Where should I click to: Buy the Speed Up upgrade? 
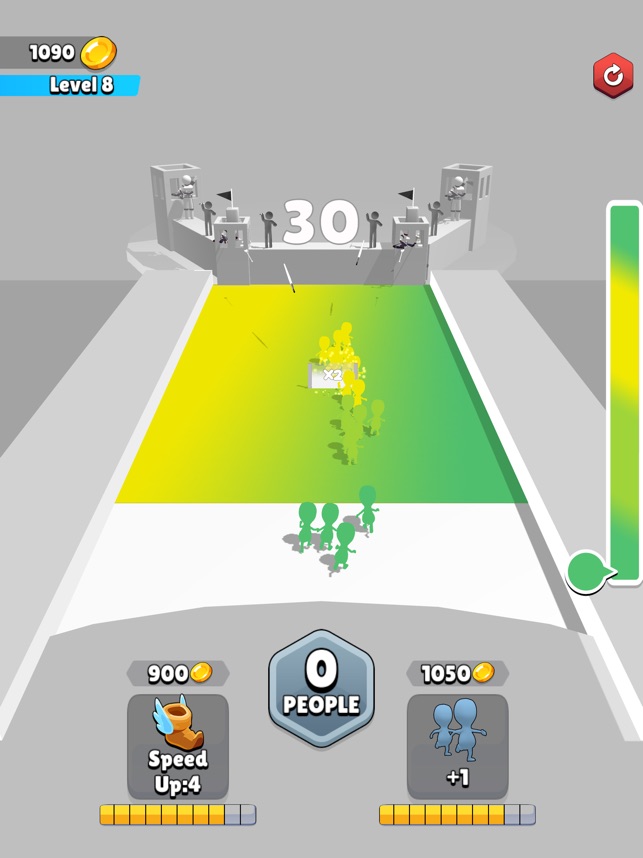178,745
